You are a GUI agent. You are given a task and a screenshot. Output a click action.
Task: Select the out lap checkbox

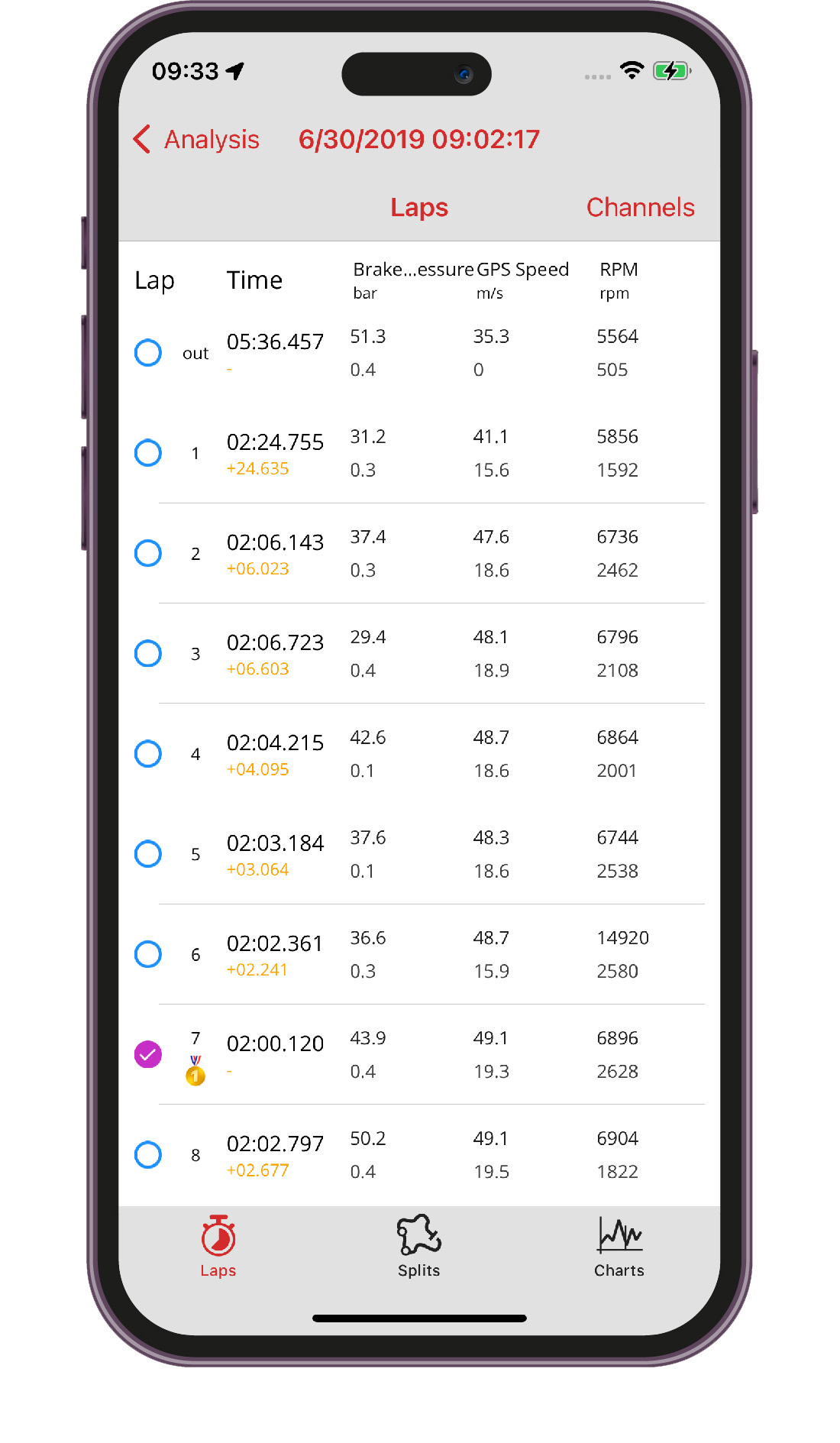click(x=148, y=353)
